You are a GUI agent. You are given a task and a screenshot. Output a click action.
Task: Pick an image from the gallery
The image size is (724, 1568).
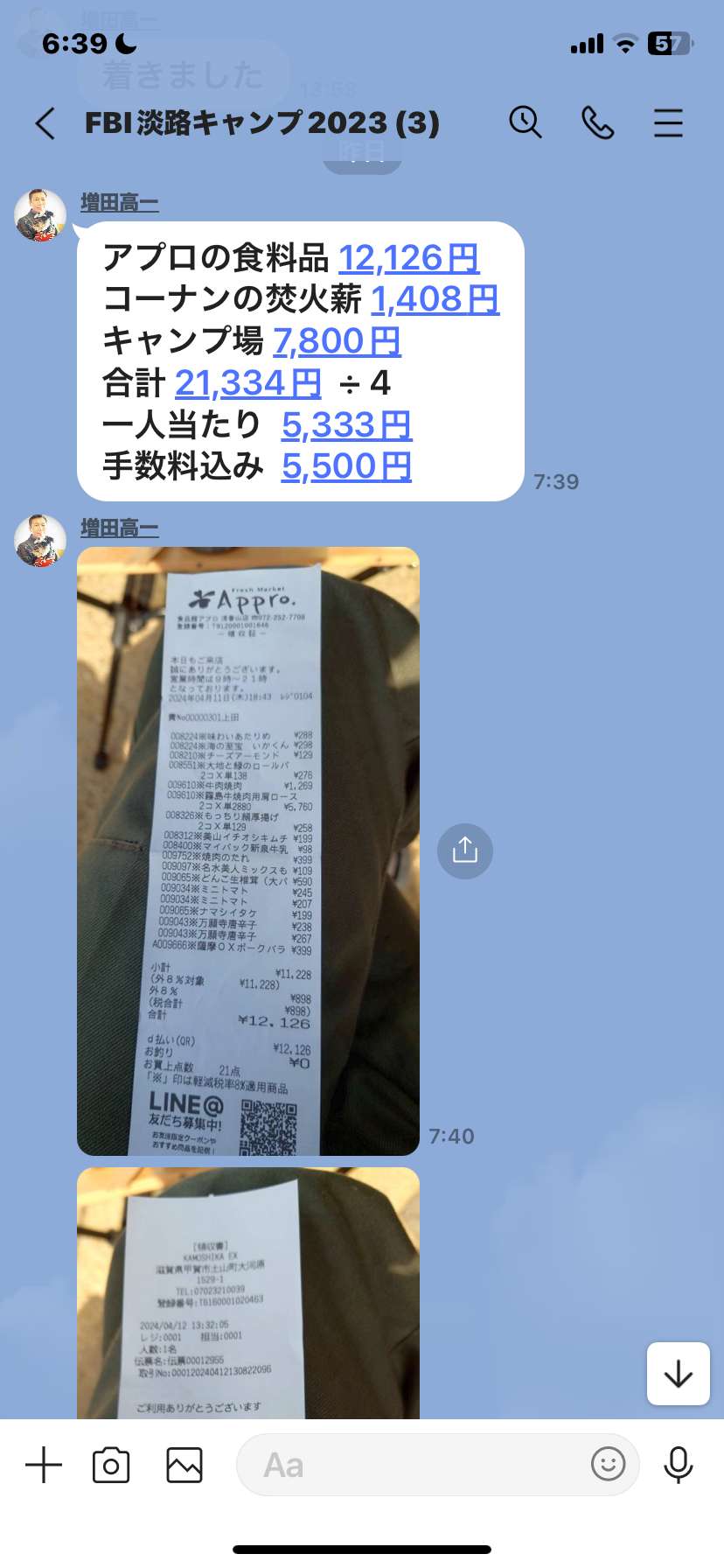pos(184,1465)
